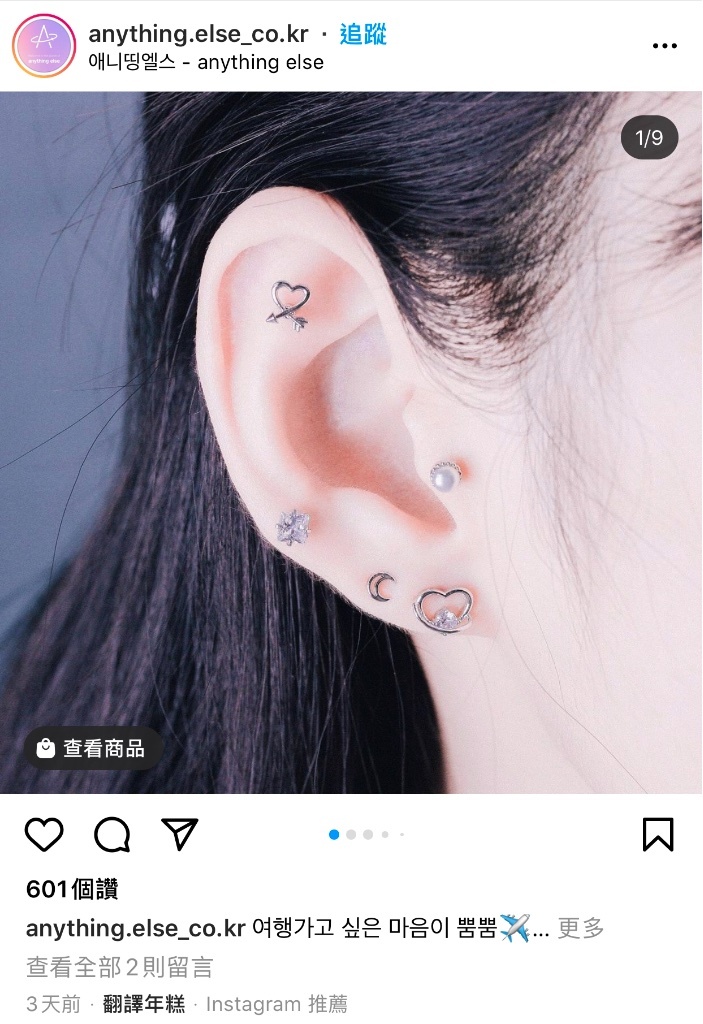The height and width of the screenshot is (1024, 703).
Task: Tap 查看商品 to view products
Action: 92,748
